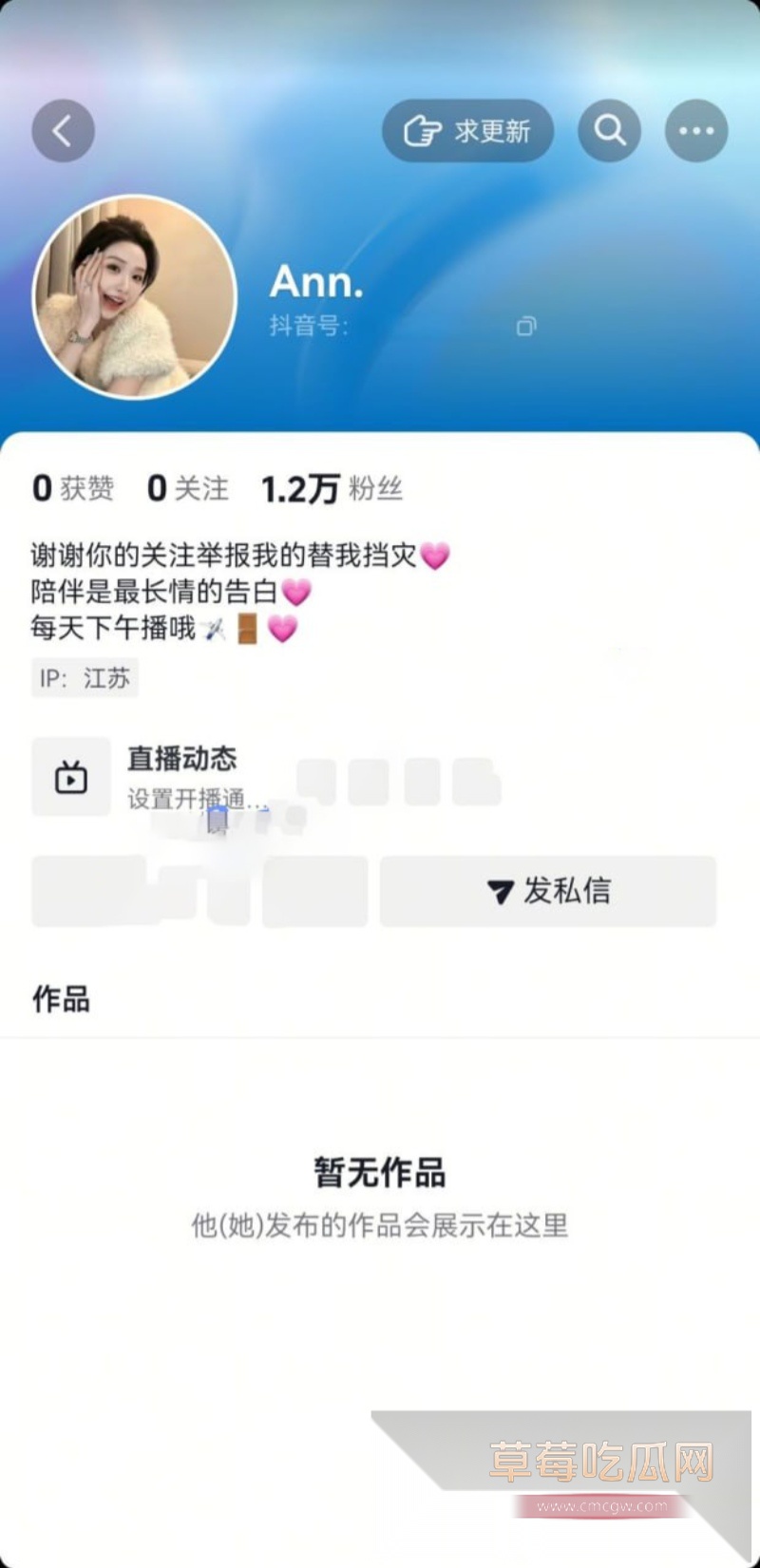Tap the 发私信 message button
This screenshot has width=760, height=1568.
547,891
